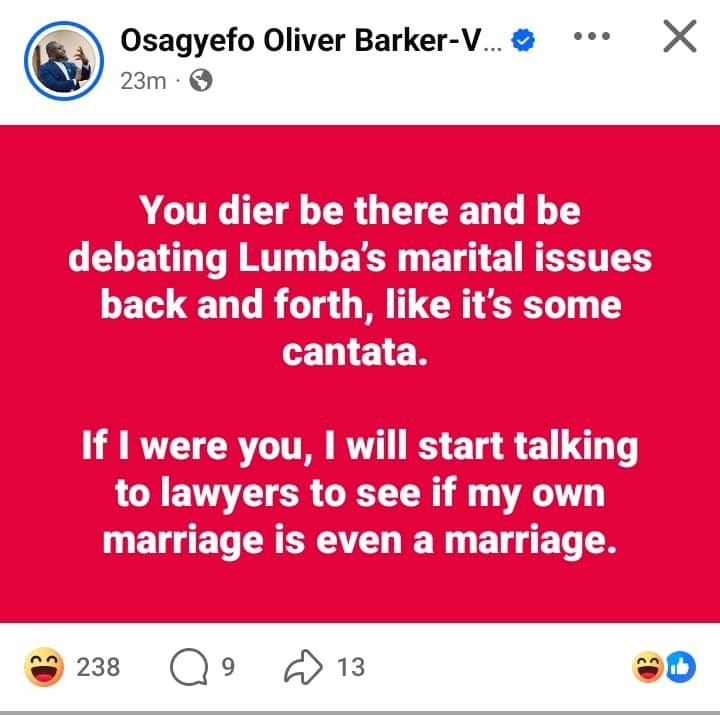React to the post with the haha emoji

[x=43, y=666]
